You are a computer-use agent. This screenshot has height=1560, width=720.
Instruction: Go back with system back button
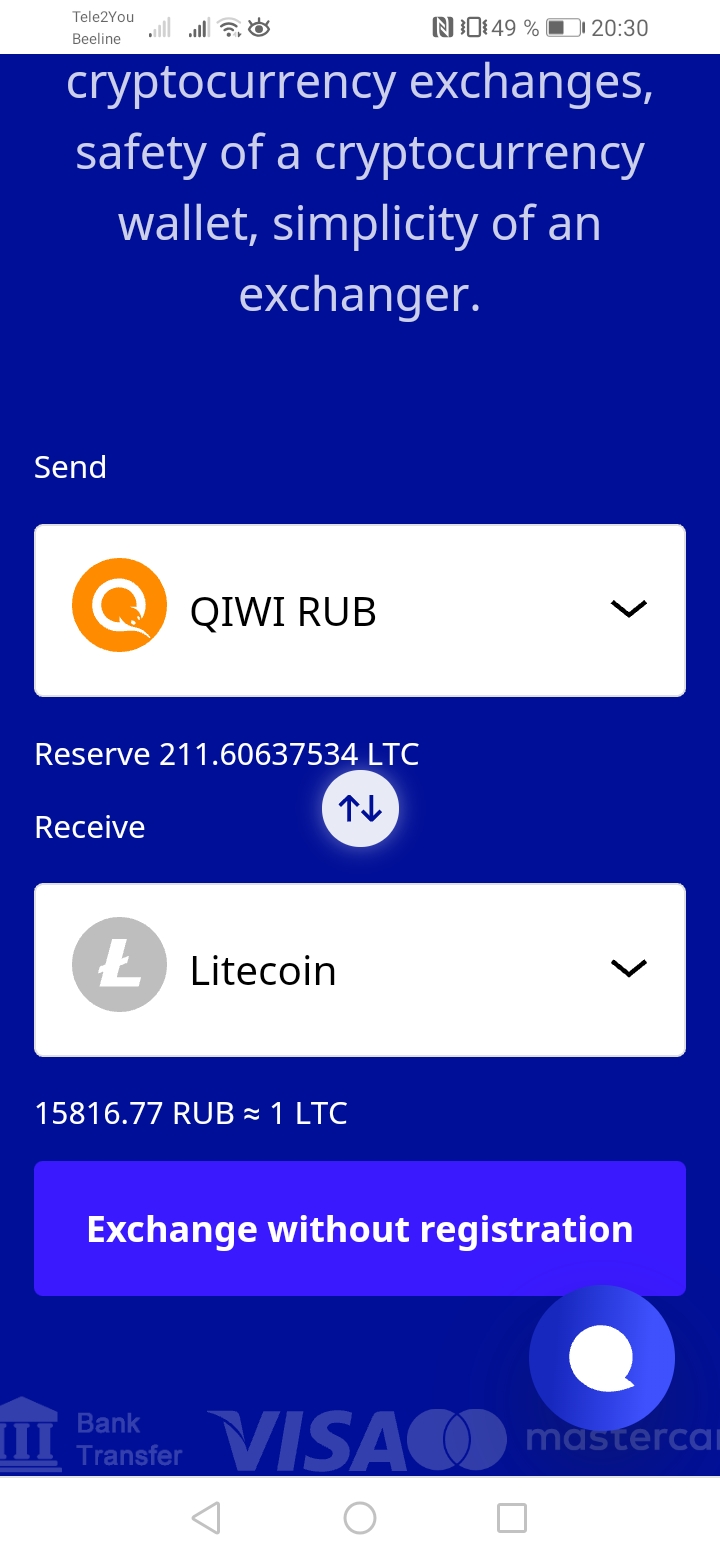click(x=206, y=1518)
